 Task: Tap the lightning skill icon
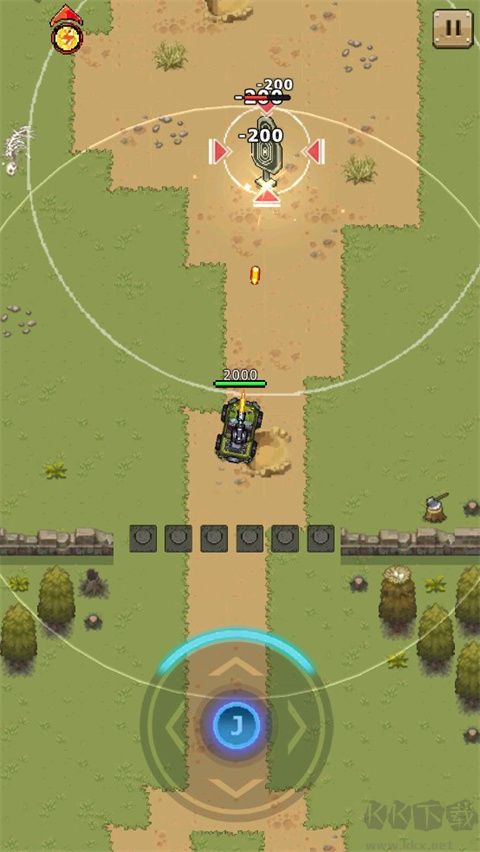[67, 38]
